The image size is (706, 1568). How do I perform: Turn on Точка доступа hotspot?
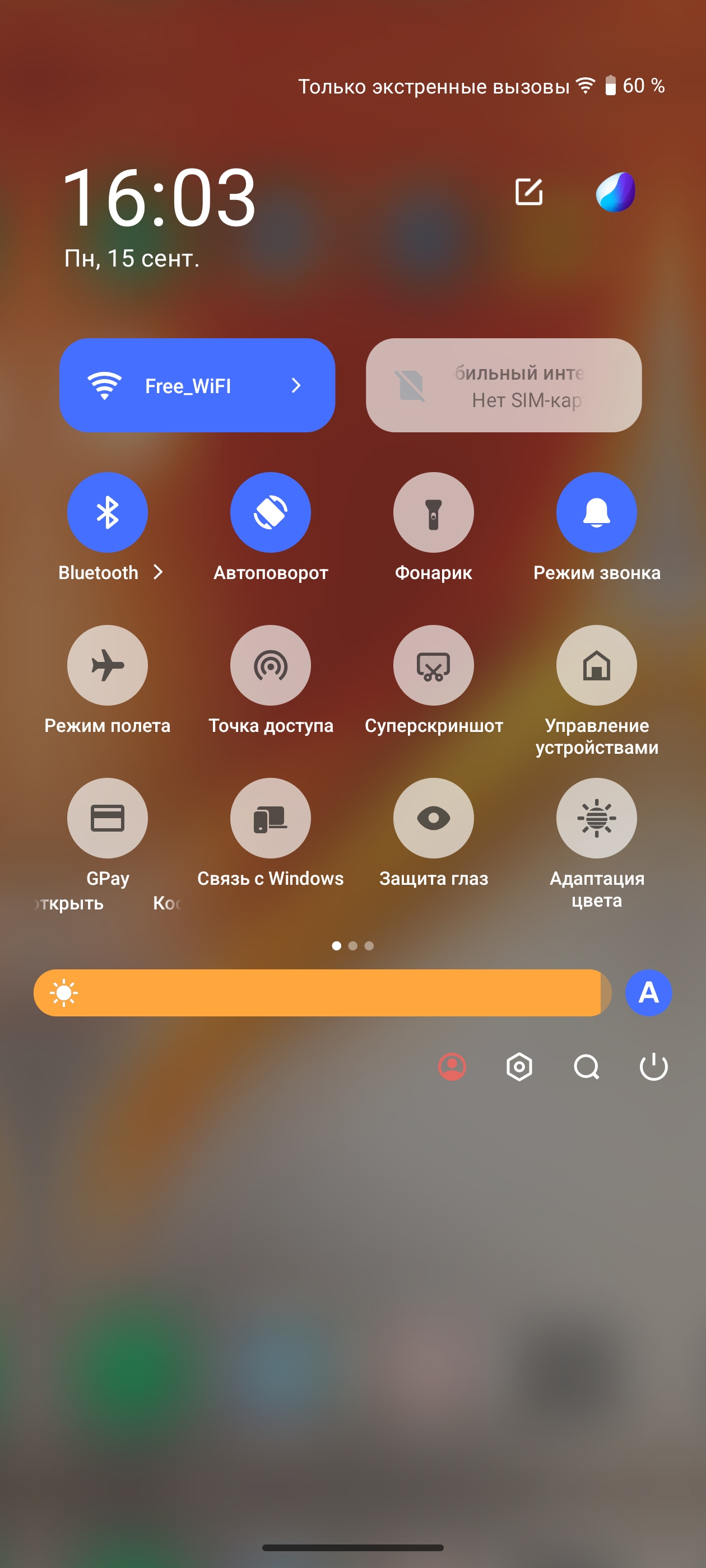tap(271, 665)
